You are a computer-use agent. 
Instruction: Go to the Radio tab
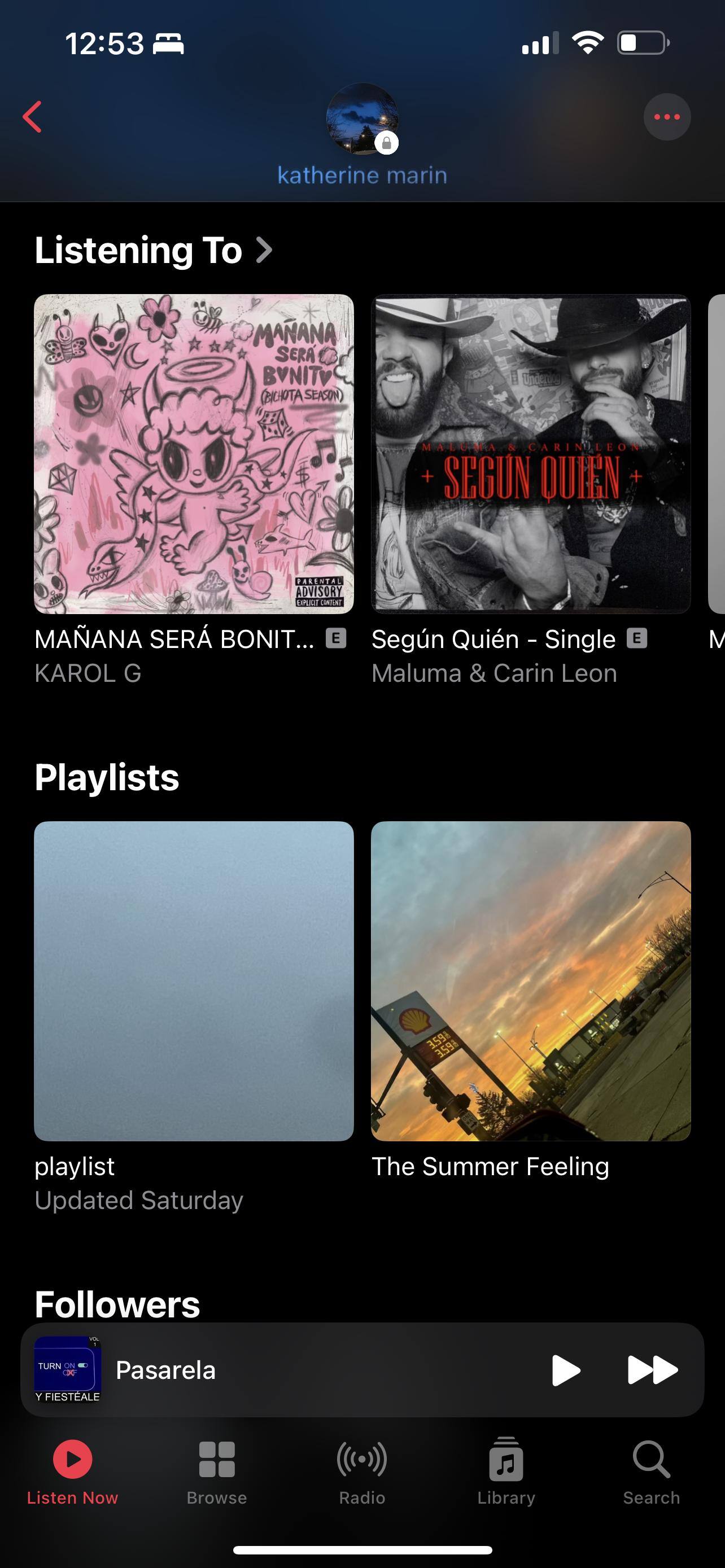point(362,1470)
